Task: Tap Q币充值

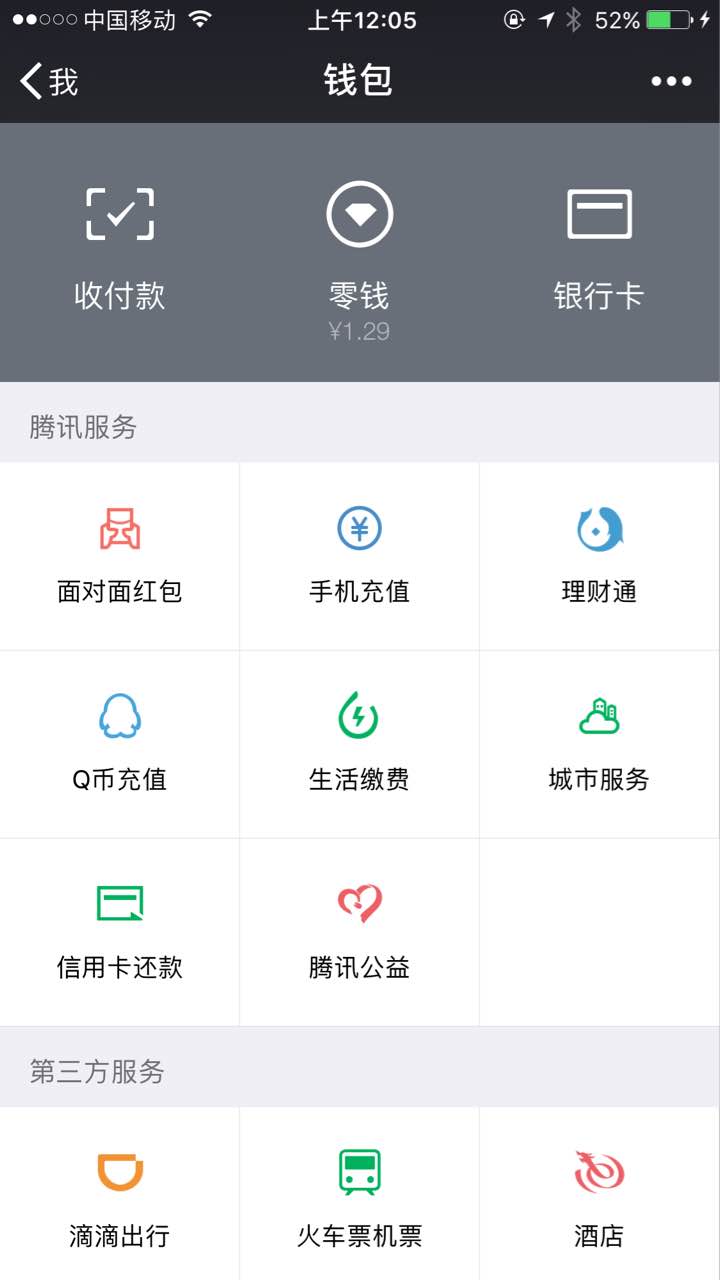Action: [120, 744]
